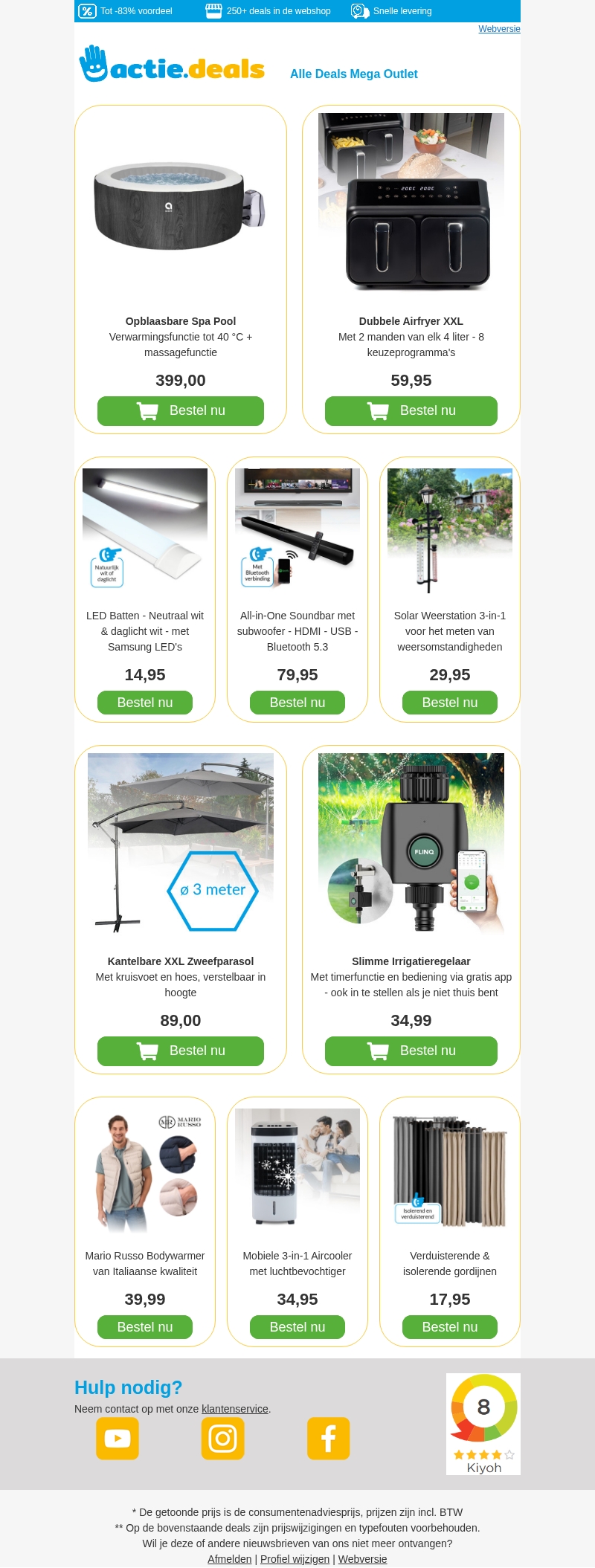The image size is (595, 1568).
Task: Open Alle Deals Mega Outlet link
Action: (353, 74)
